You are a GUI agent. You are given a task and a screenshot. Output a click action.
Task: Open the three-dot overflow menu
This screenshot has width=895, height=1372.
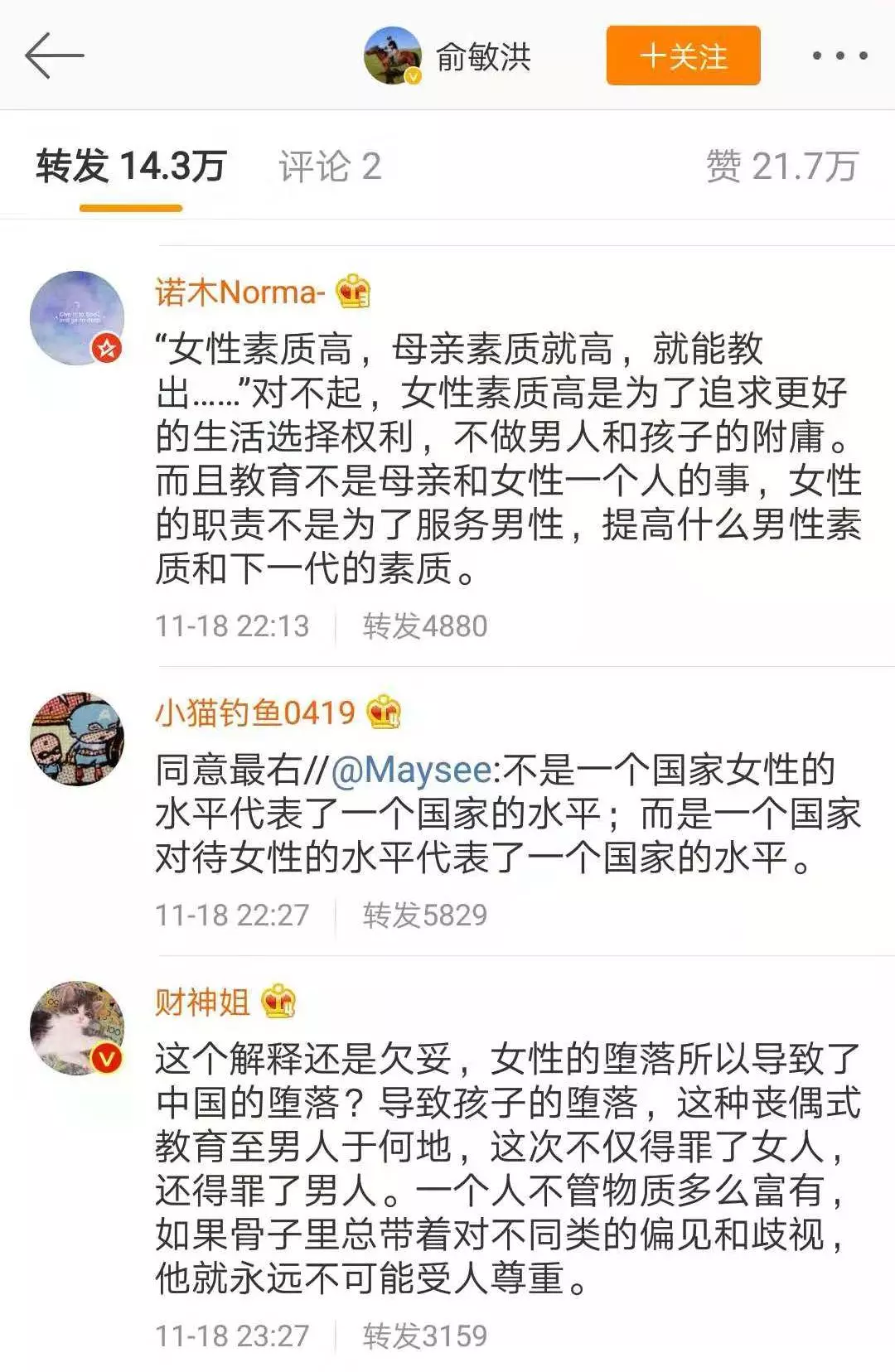point(839,56)
